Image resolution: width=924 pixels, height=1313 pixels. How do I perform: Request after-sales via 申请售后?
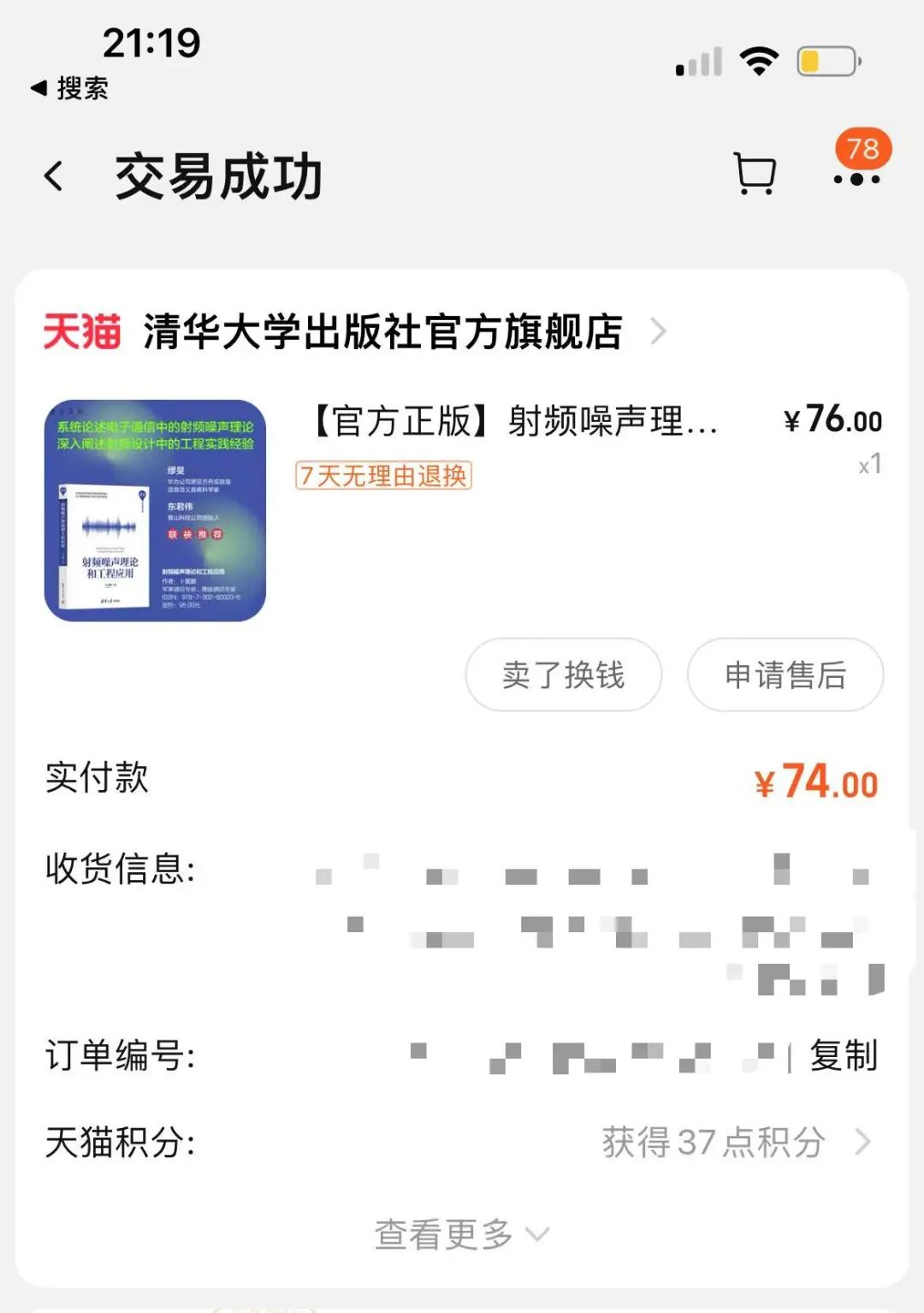coord(785,674)
